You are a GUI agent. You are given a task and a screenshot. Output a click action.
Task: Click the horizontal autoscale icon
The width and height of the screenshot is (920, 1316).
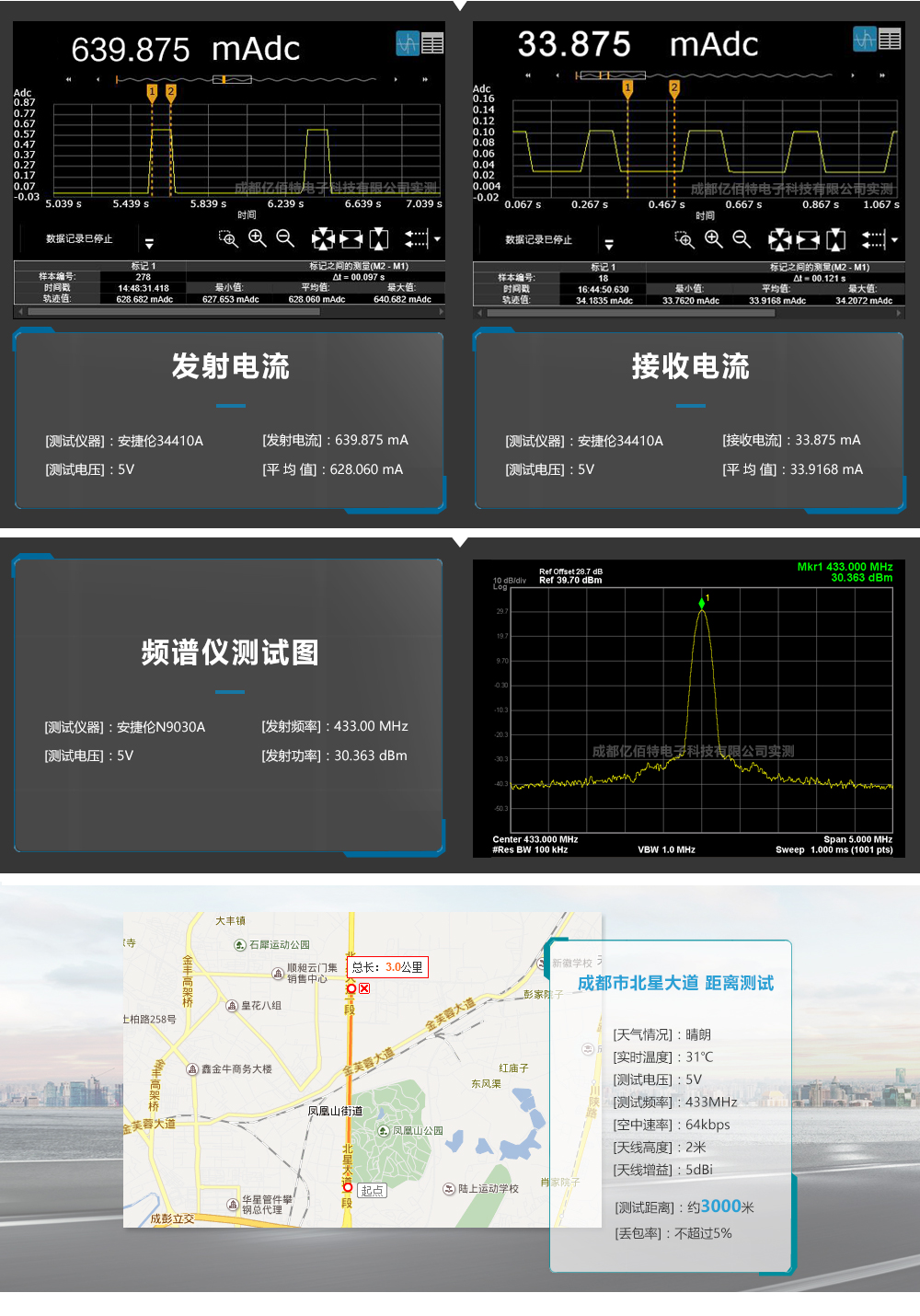[x=353, y=238]
